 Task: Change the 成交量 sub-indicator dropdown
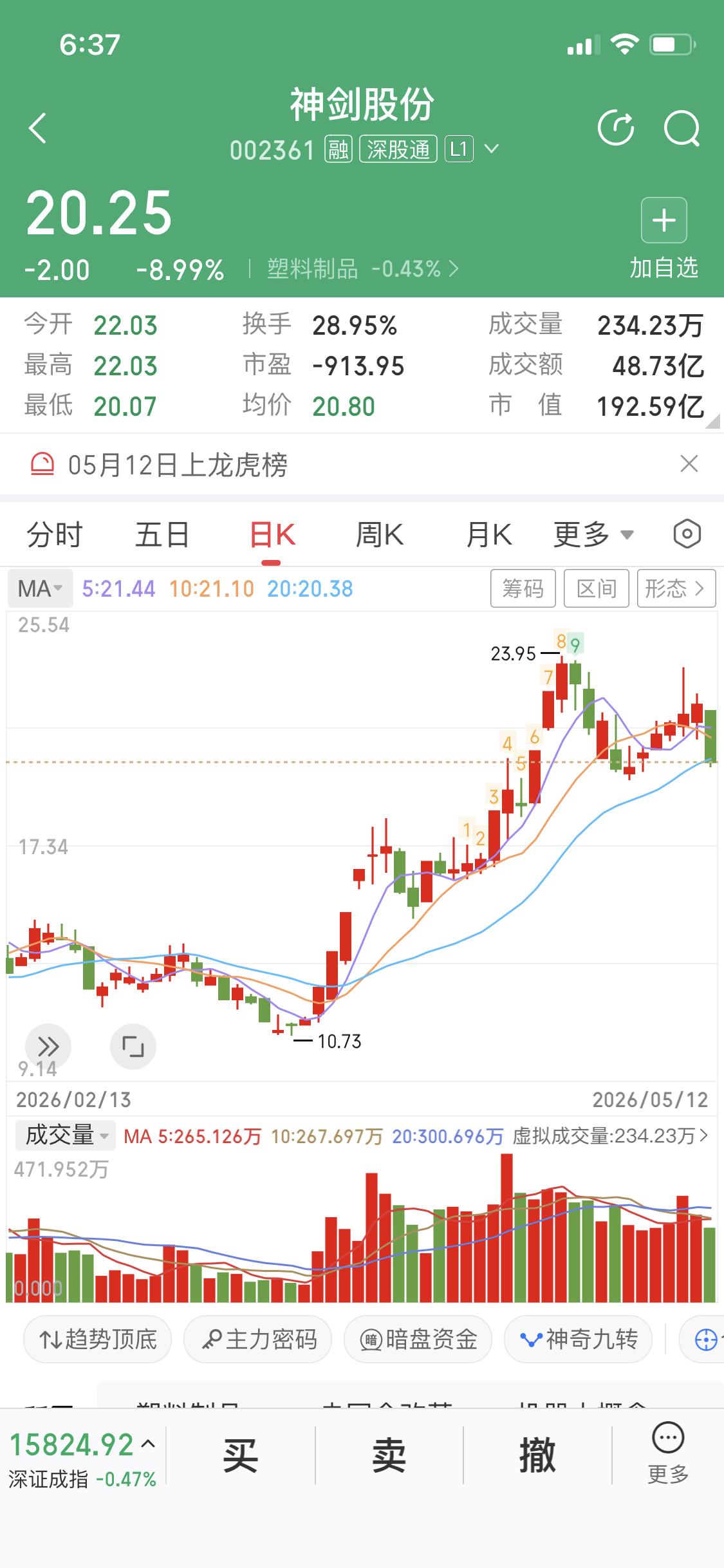coord(65,1135)
